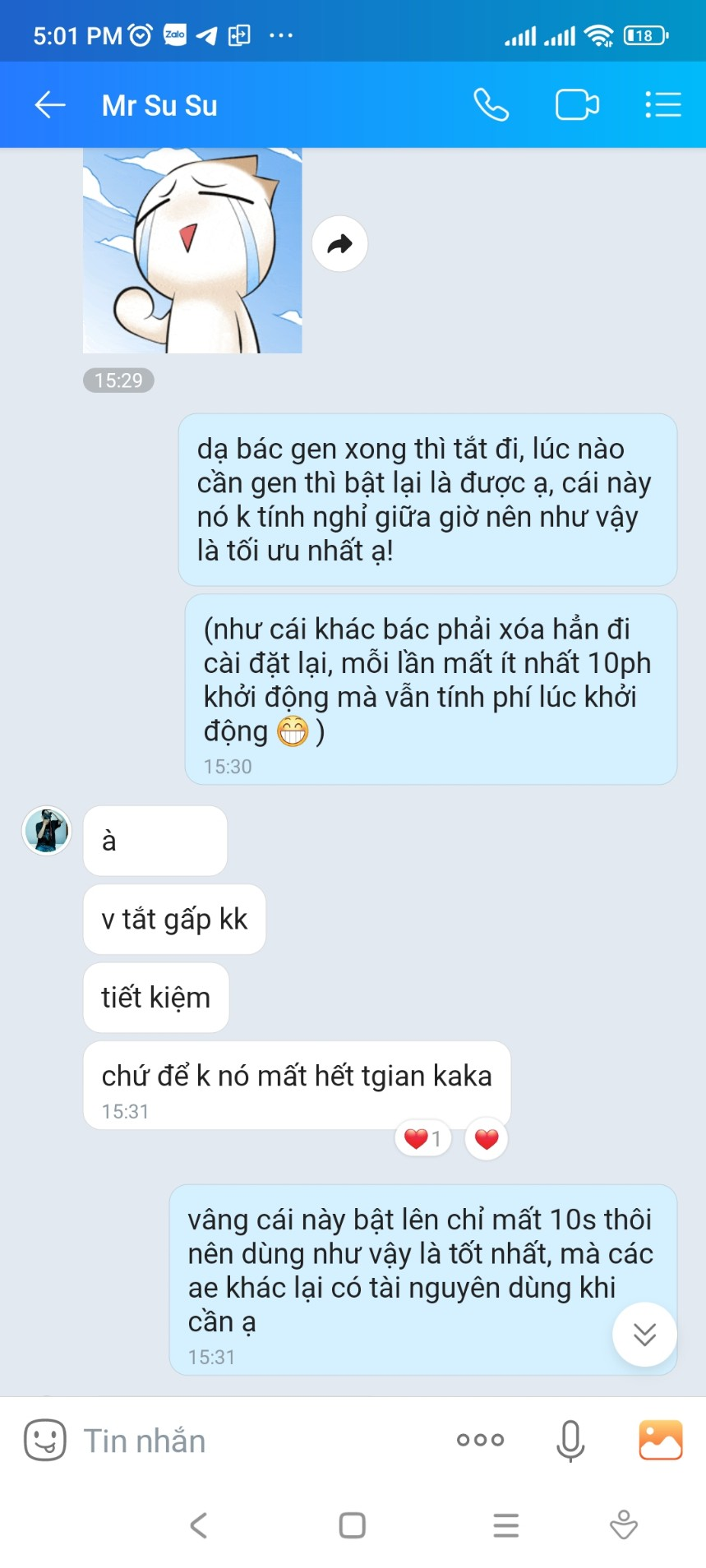Open more attachment options
The height and width of the screenshot is (1568, 706).
tap(481, 1441)
